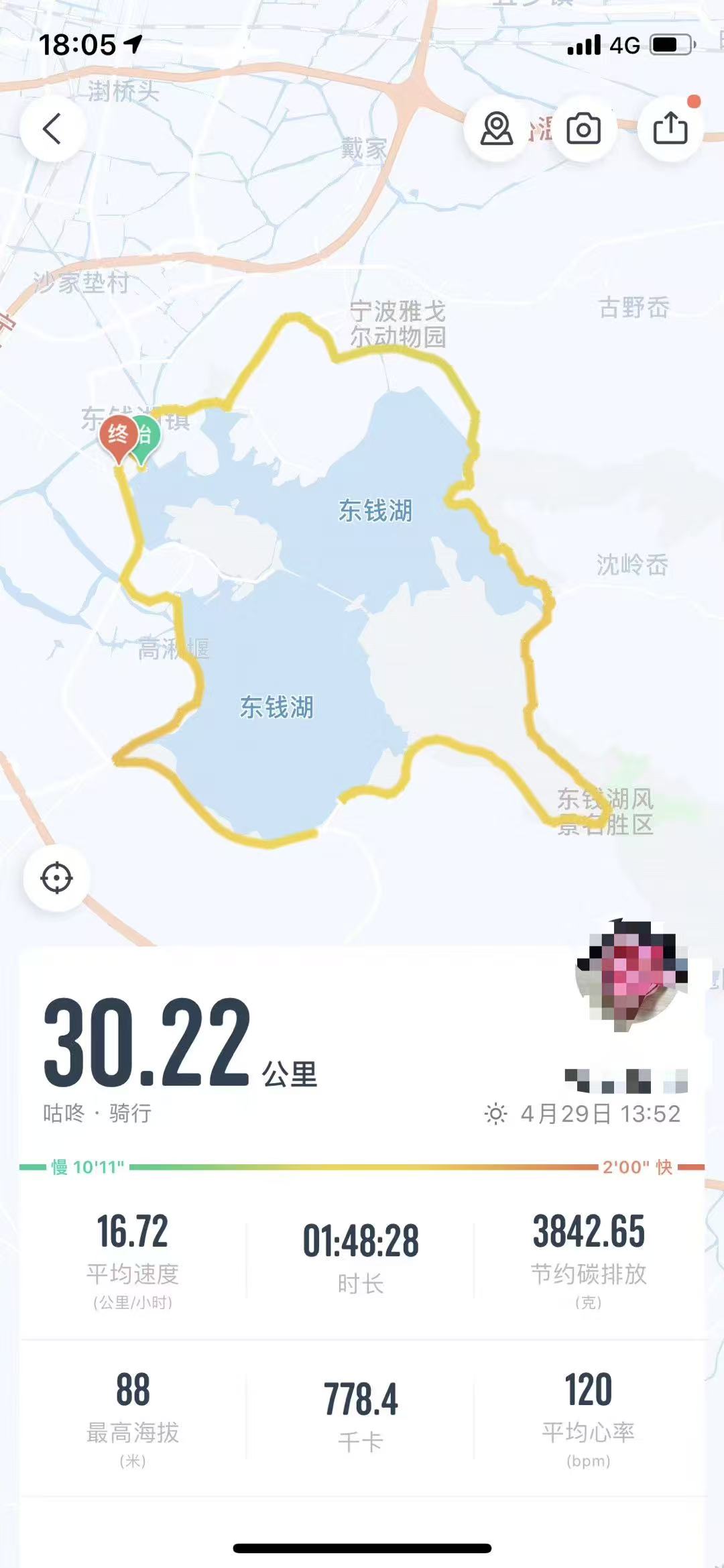Open the map location pin button
The width and height of the screenshot is (724, 1568).
point(497,128)
